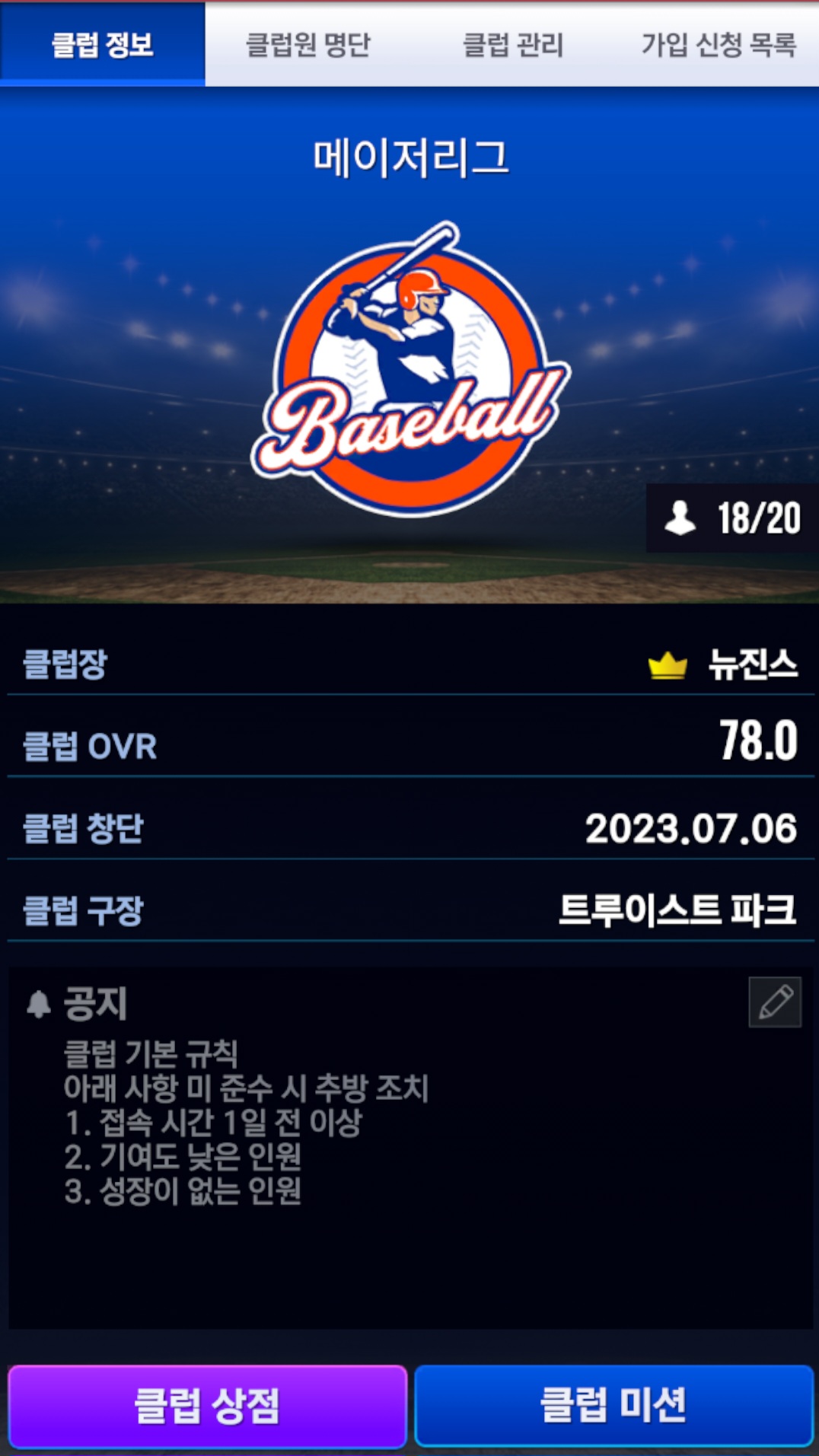Go to the 가입 신청 목록 tab
Image resolution: width=819 pixels, height=1456 pixels.
718,44
